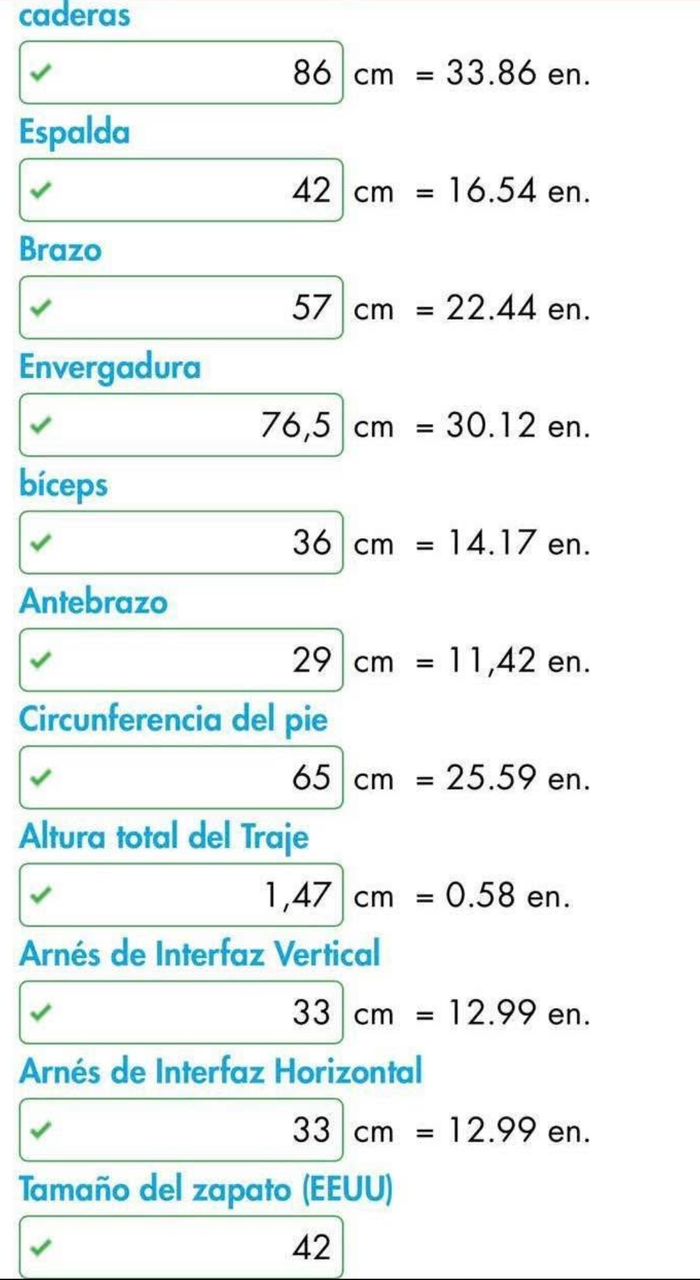Screen dimensions: 700x1280
Task: Tap the Tamaño del zapato (EEUU) field
Action: (x=181, y=1246)
